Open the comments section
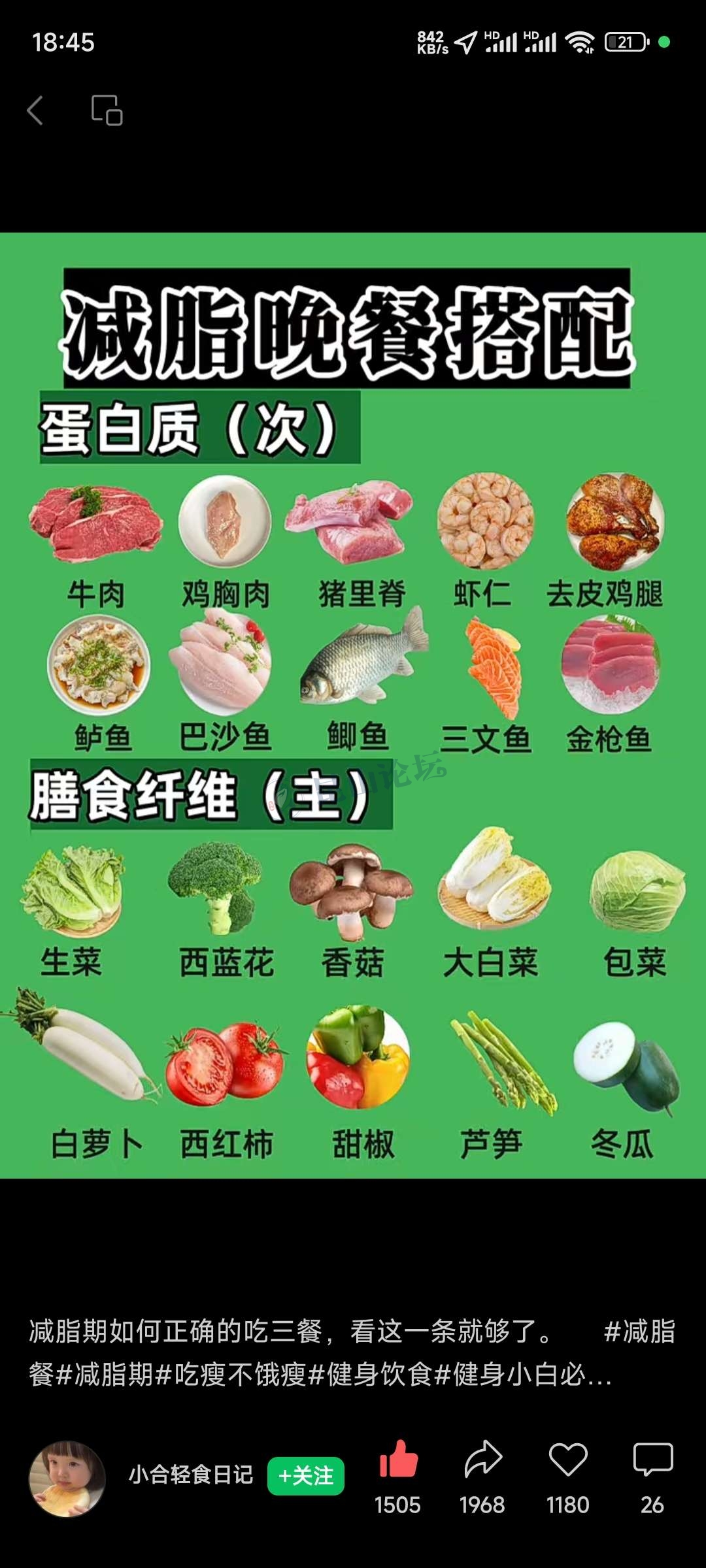 (652, 1460)
